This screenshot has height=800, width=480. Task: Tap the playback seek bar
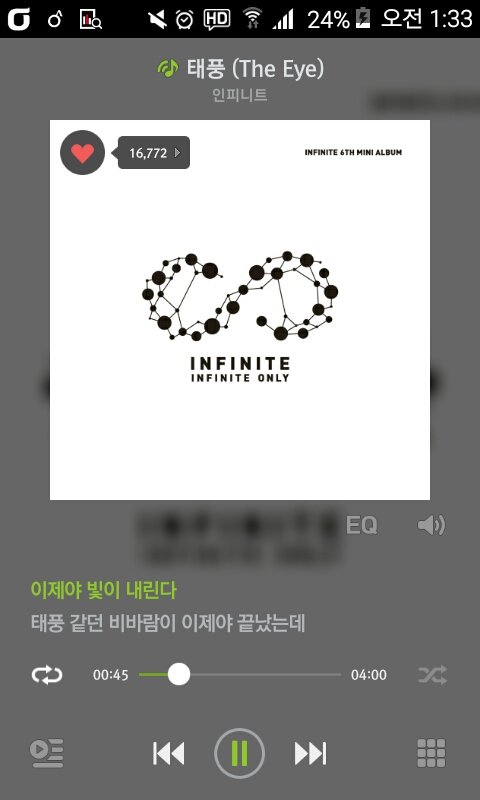click(x=240, y=674)
